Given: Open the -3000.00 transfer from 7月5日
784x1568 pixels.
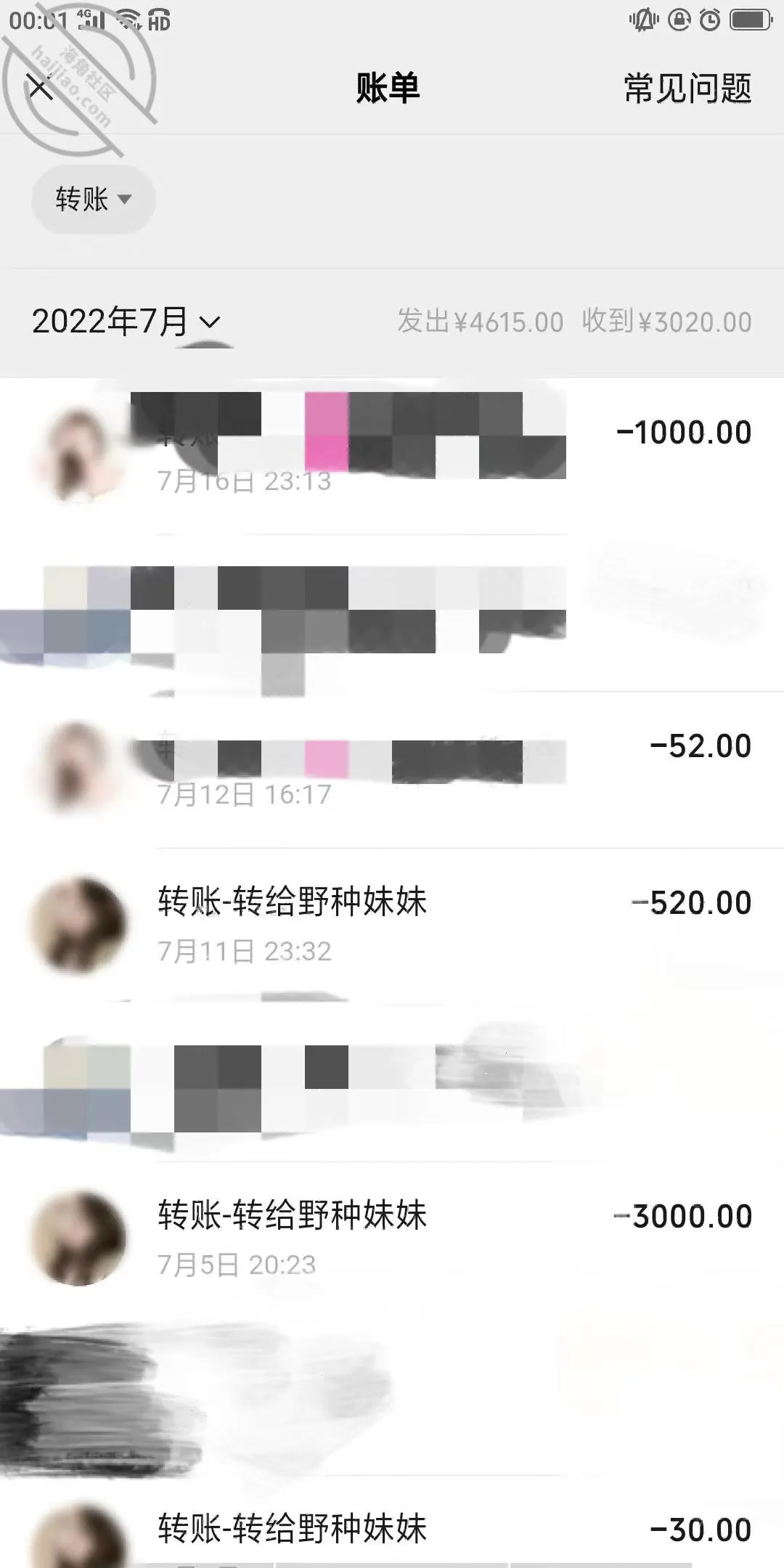Looking at the screenshot, I should click(x=392, y=1240).
